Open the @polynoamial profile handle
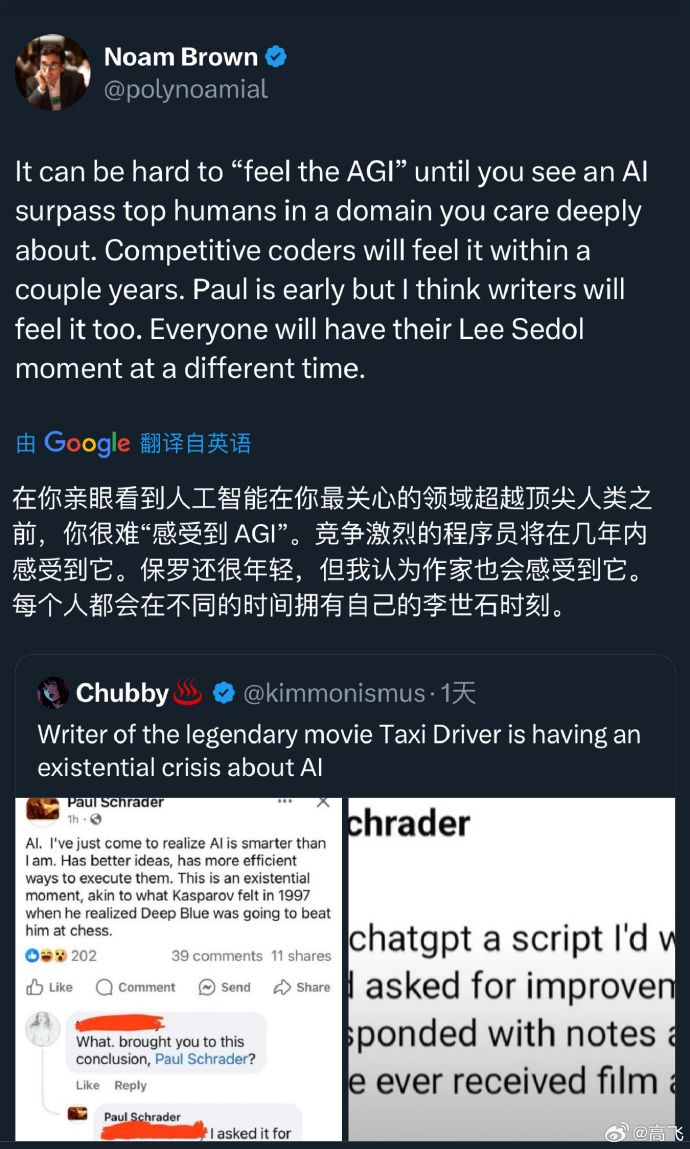The width and height of the screenshot is (690, 1149). point(186,90)
